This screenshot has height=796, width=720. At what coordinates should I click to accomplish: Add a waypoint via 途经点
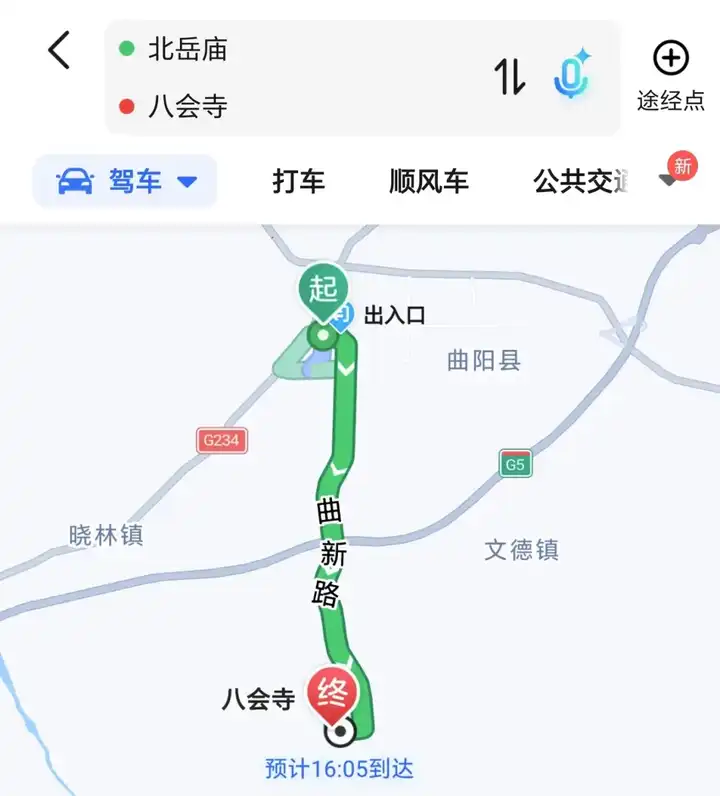click(x=671, y=75)
